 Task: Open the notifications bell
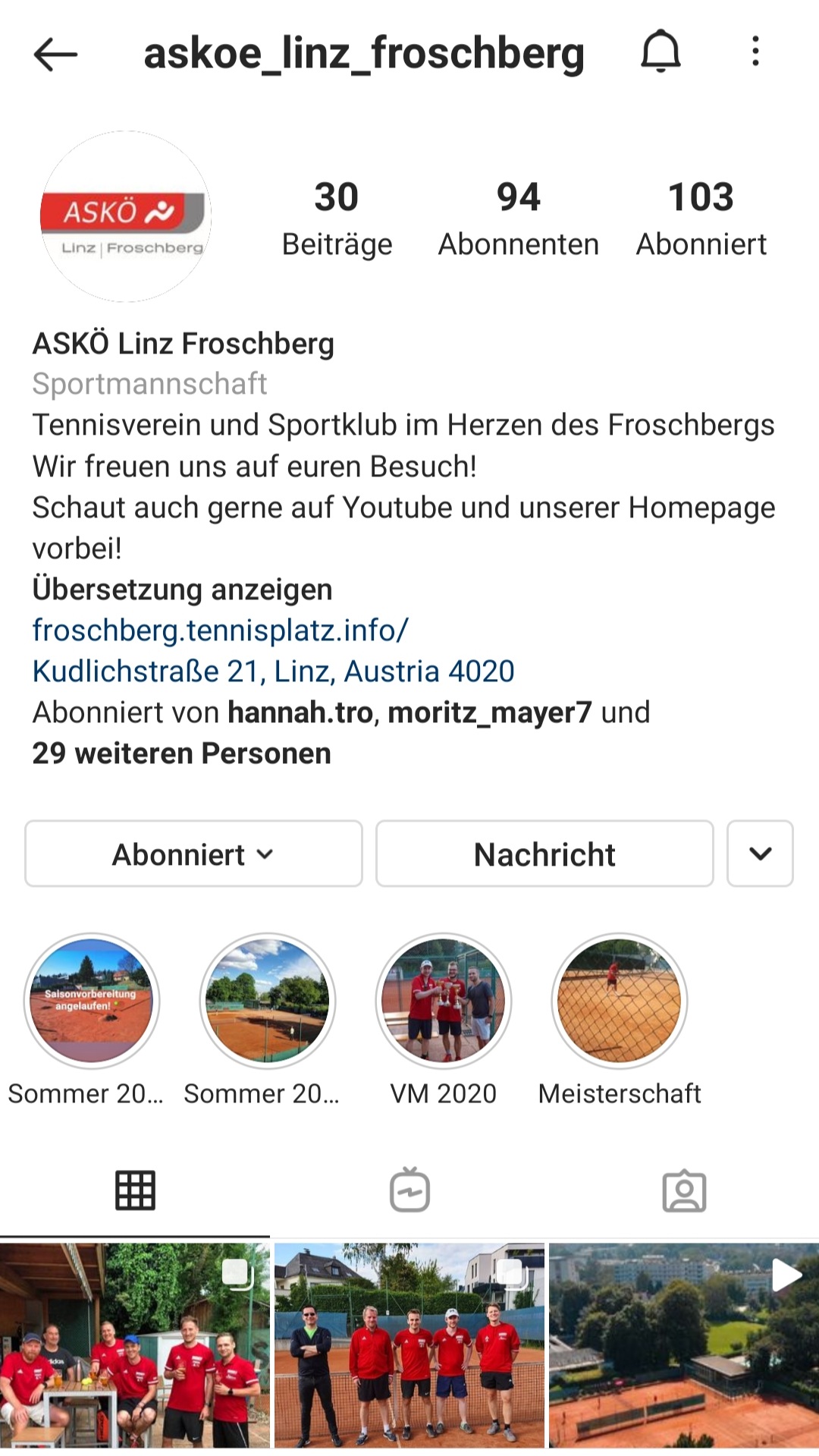click(x=661, y=52)
